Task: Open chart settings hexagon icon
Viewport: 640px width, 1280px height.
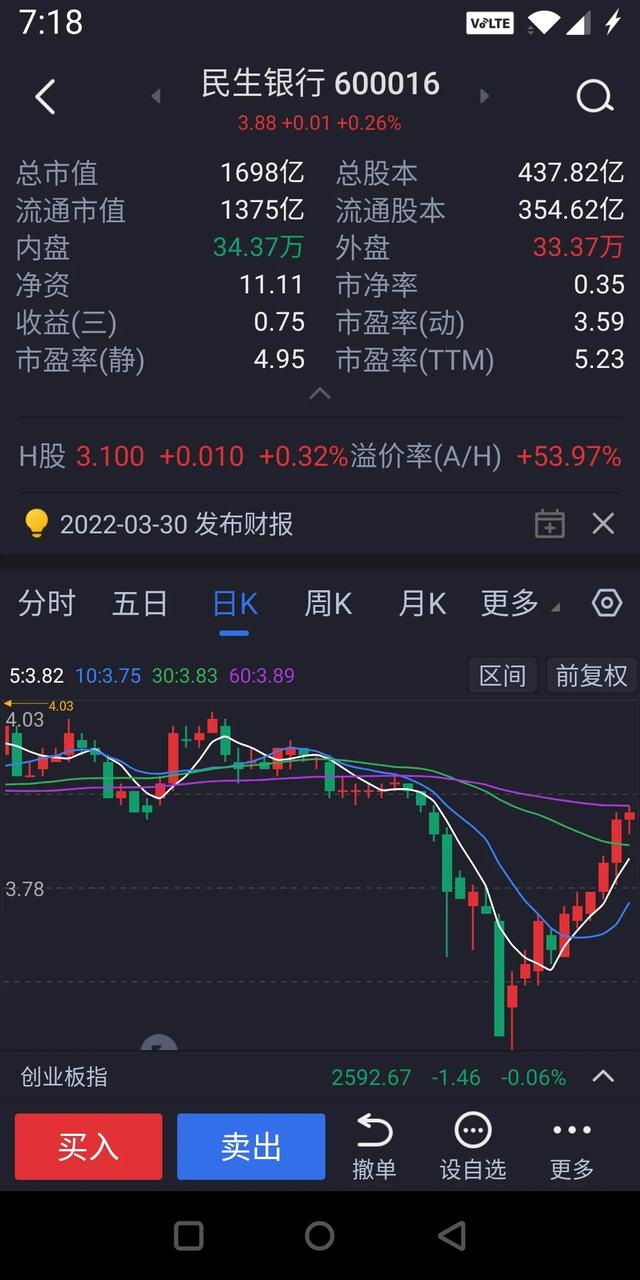Action: tap(607, 603)
